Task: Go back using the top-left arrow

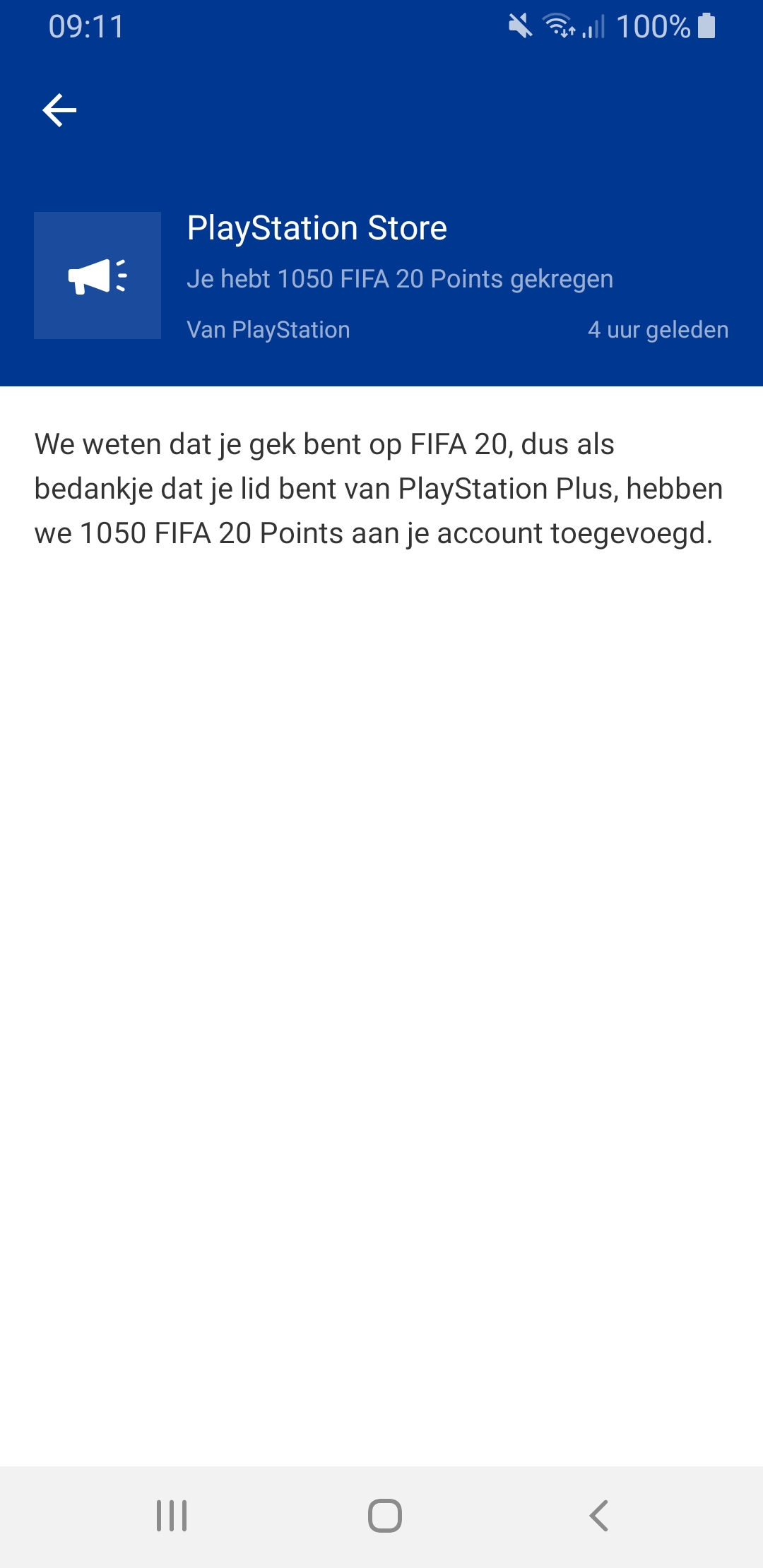Action: coord(59,110)
